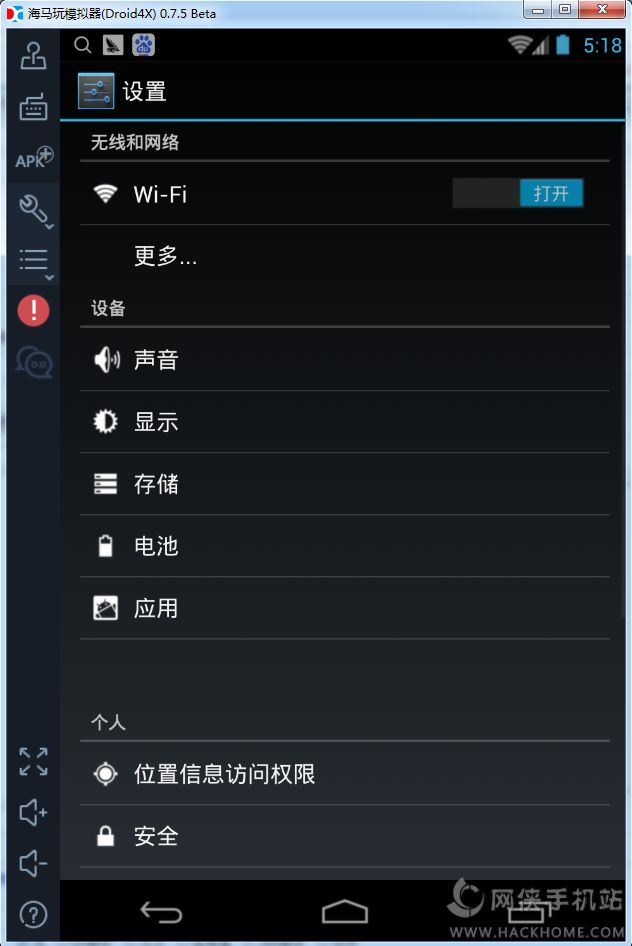Screen dimensions: 632x946
Task: Tap the navigation bar home button
Action: pos(345,911)
